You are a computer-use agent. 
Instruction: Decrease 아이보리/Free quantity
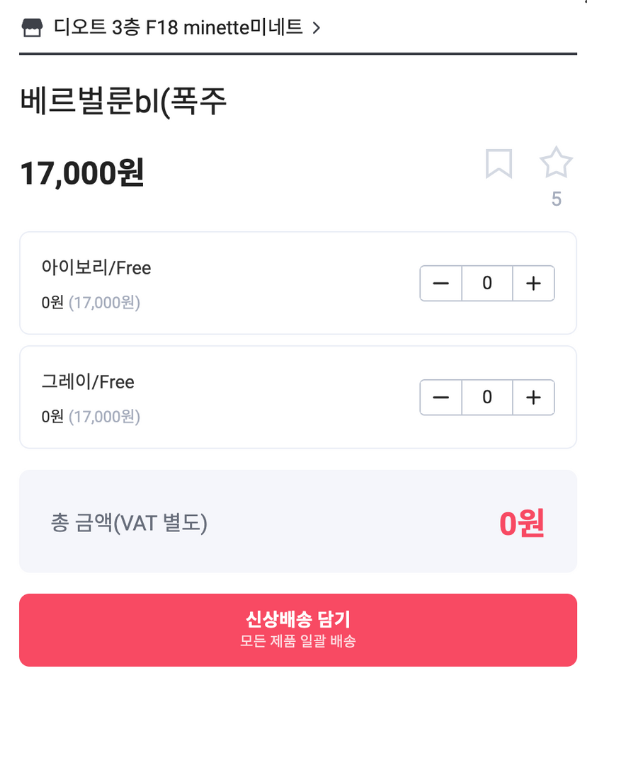click(441, 284)
